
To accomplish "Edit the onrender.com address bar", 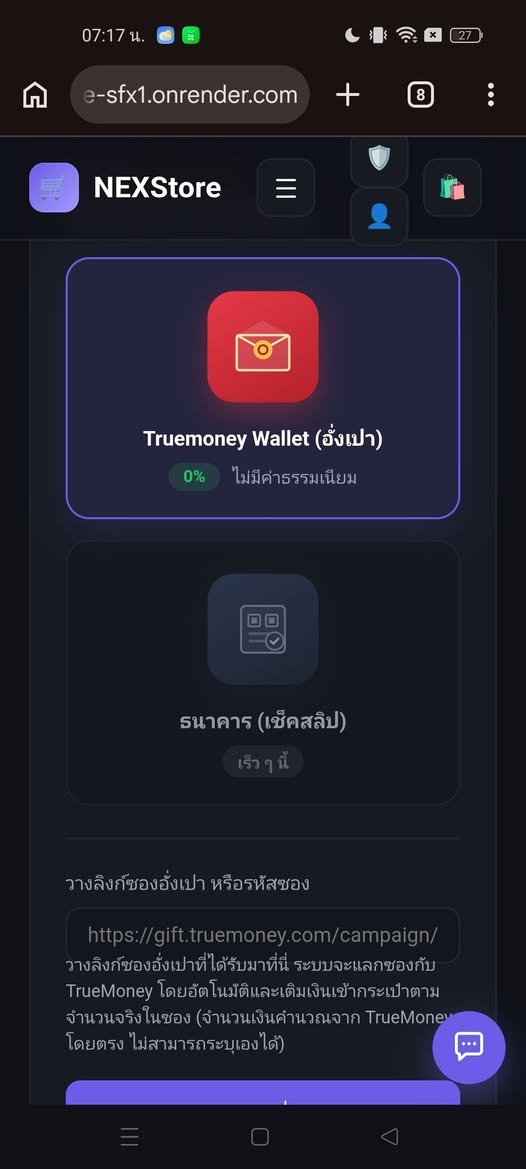I will 190,95.
